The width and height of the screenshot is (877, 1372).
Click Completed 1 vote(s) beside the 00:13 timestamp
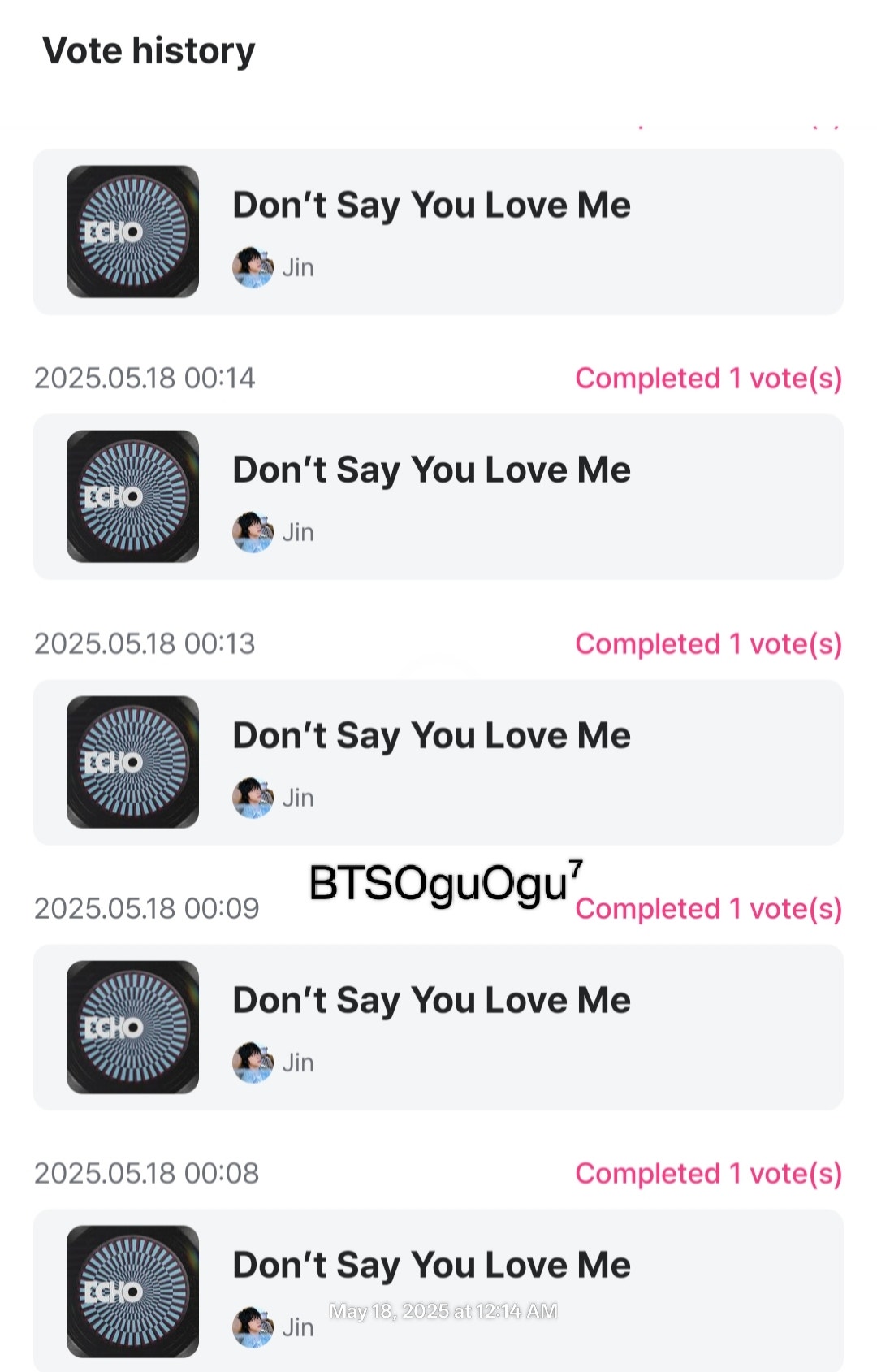point(709,643)
